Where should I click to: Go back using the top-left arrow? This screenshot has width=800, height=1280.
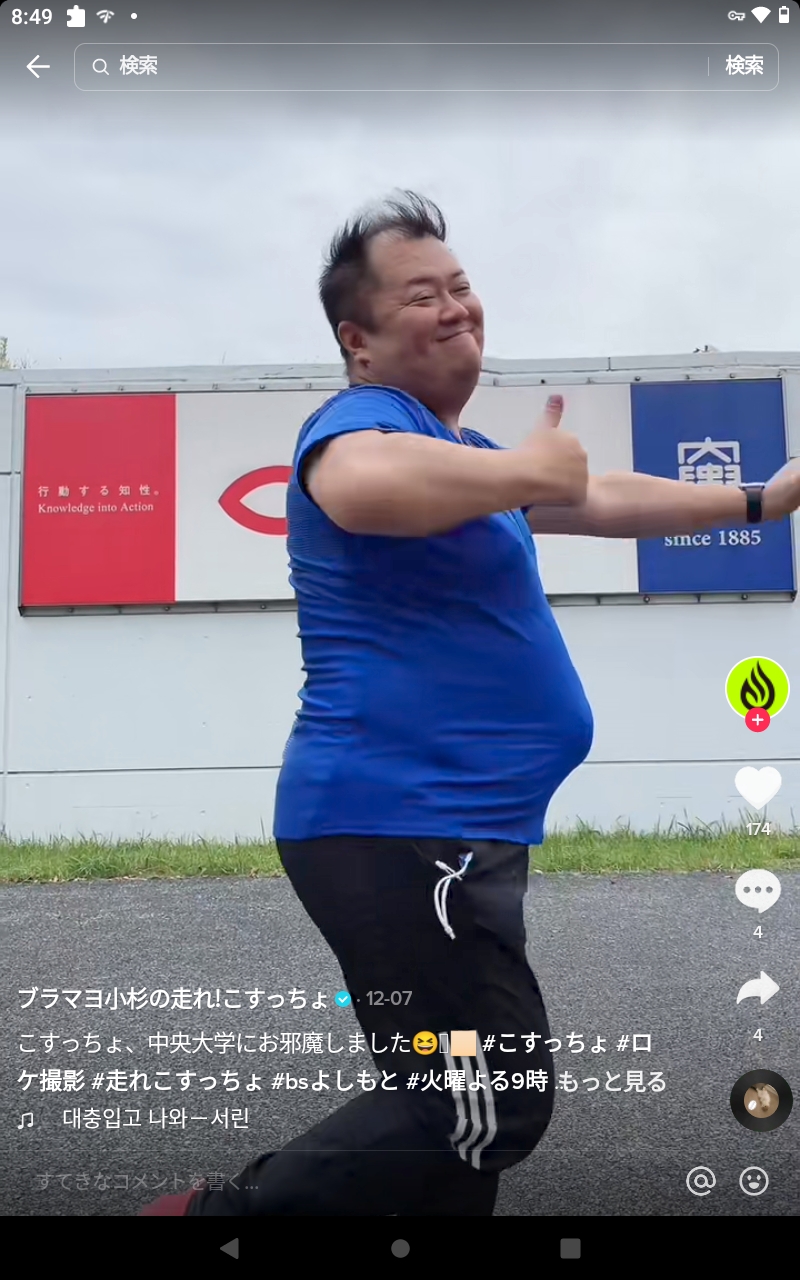pos(38,67)
